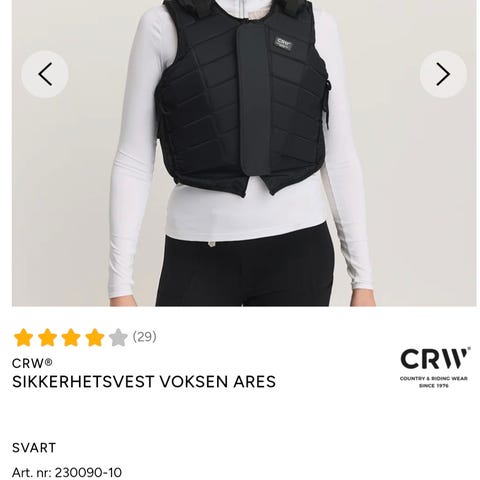Open the safety vest product photo
The image size is (480, 480).
coord(244,153)
